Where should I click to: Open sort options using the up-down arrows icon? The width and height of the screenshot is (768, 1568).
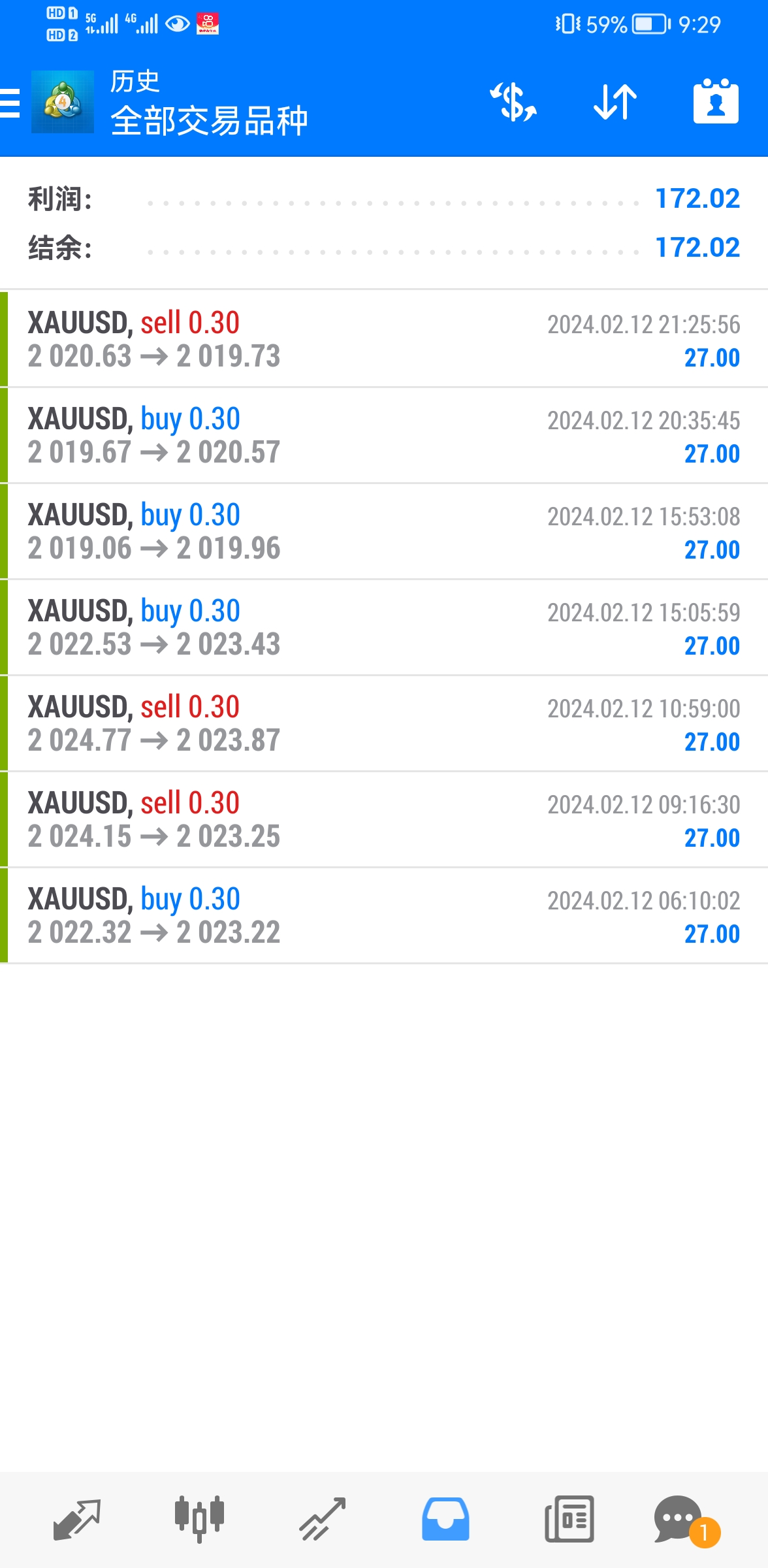(x=615, y=103)
